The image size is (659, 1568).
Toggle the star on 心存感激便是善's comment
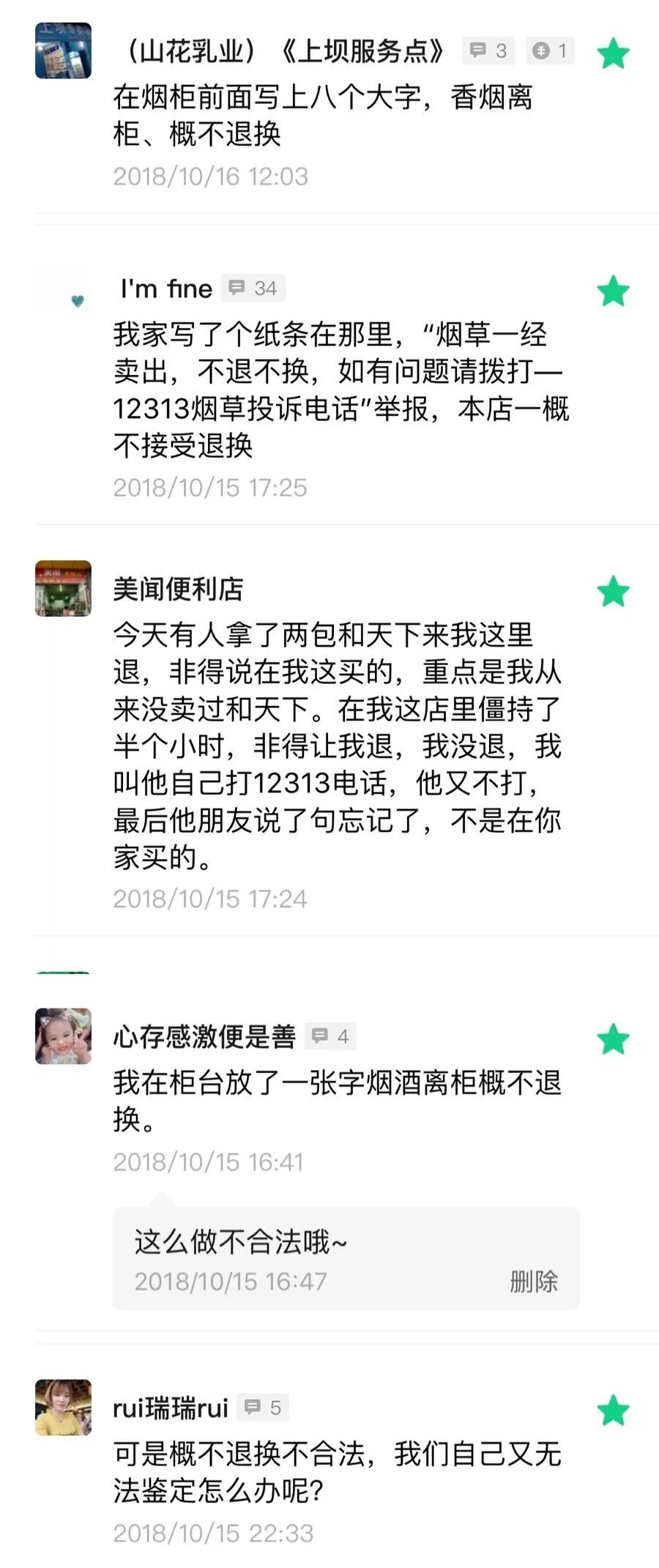pos(613,1039)
